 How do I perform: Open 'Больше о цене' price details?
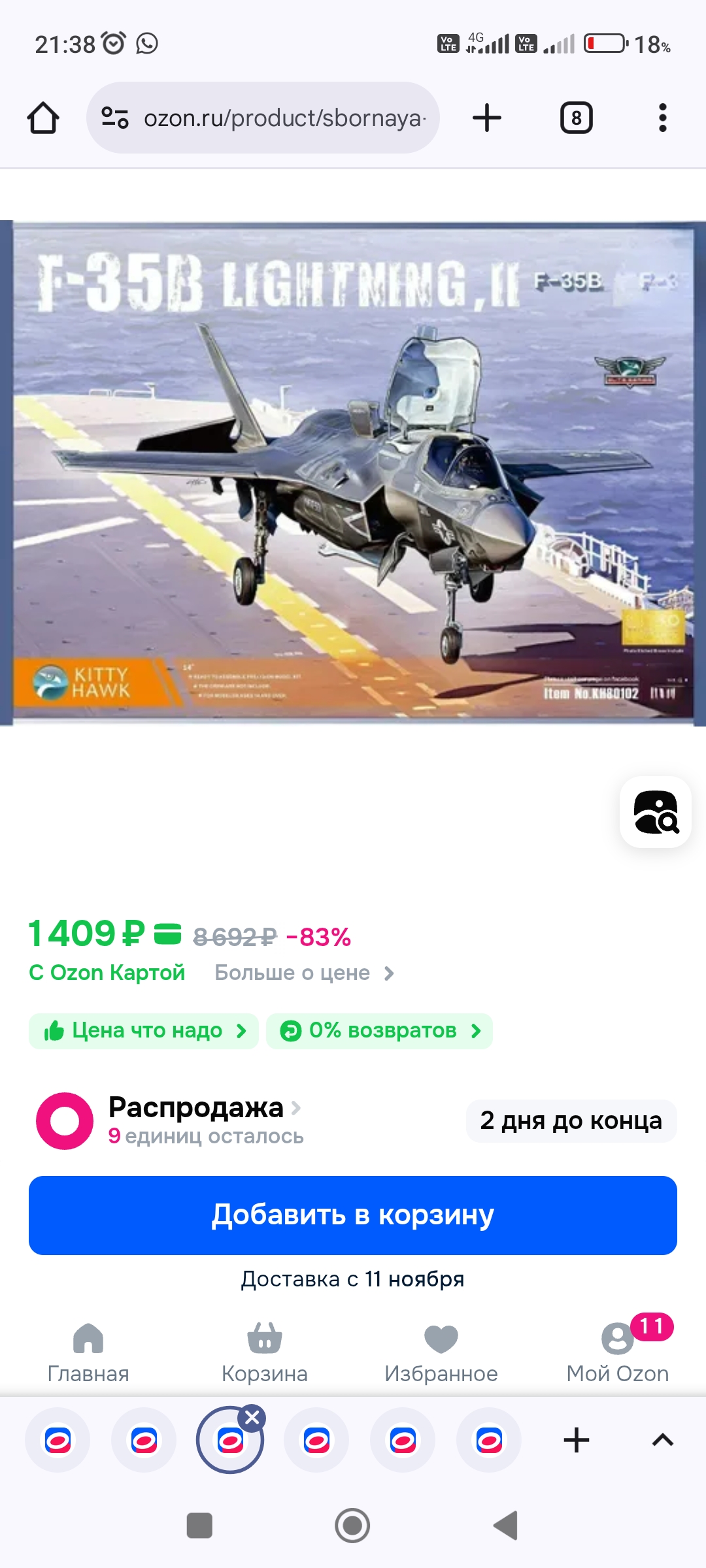[x=304, y=973]
